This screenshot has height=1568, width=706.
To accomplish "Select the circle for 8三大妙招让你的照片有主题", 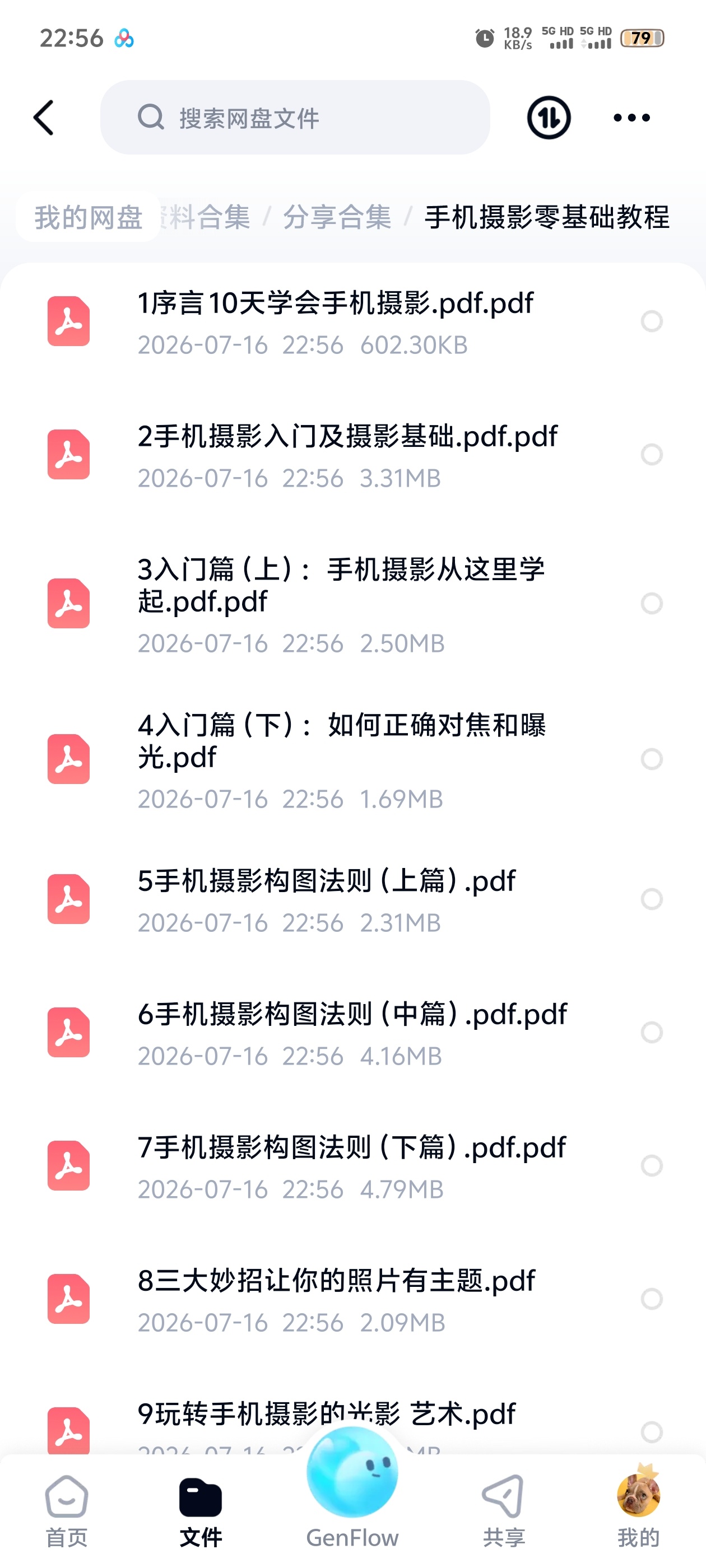I will pyautogui.click(x=651, y=1299).
